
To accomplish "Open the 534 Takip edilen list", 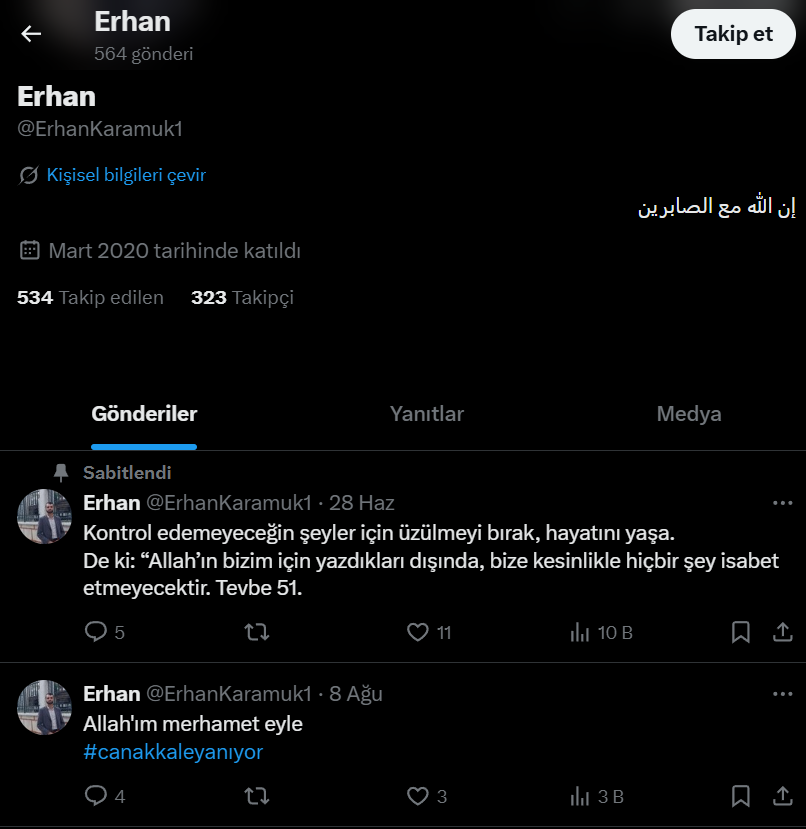I will [90, 297].
